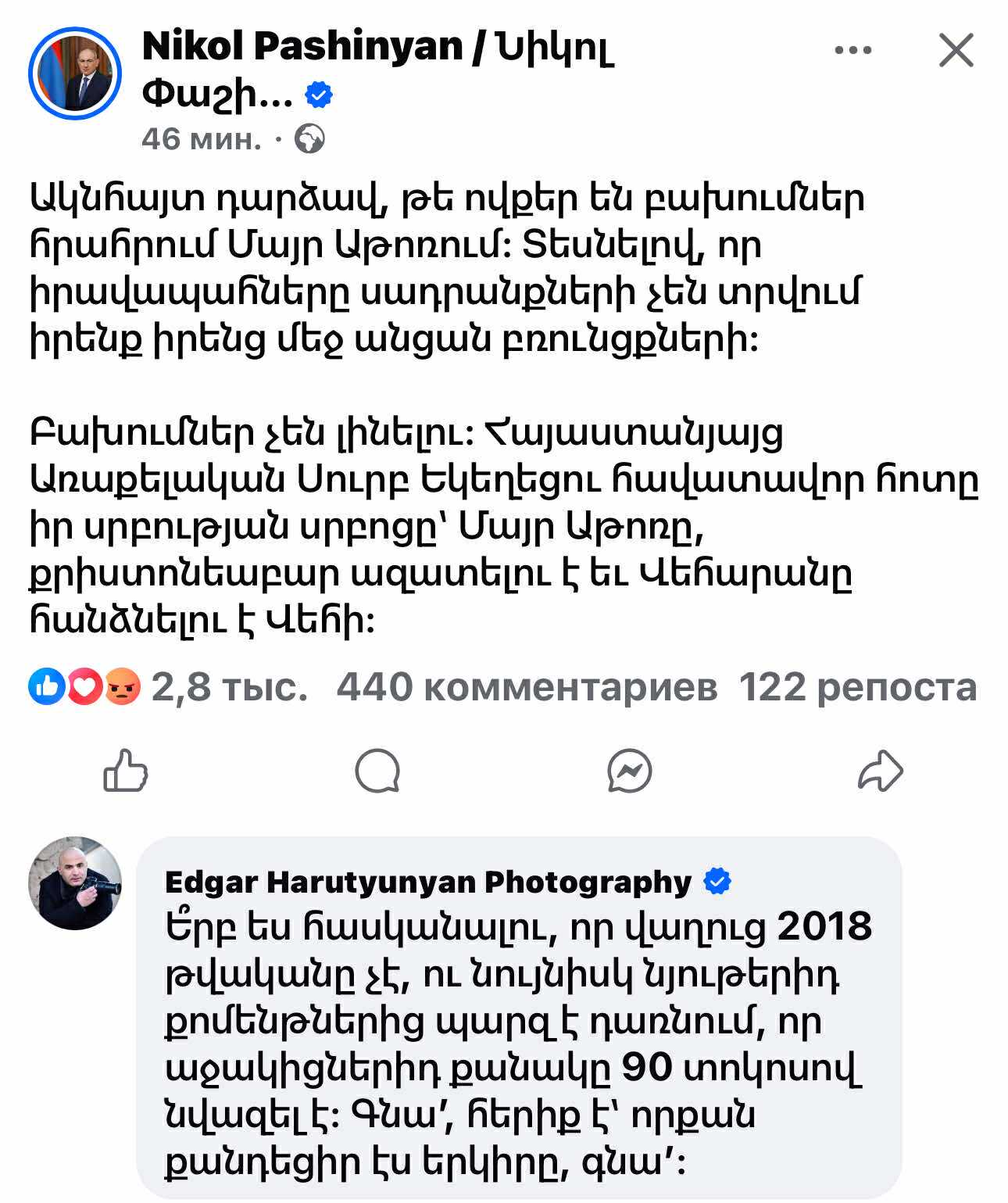
Task: Like Nikol Pashinyan's post
Action: pyautogui.click(x=126, y=771)
